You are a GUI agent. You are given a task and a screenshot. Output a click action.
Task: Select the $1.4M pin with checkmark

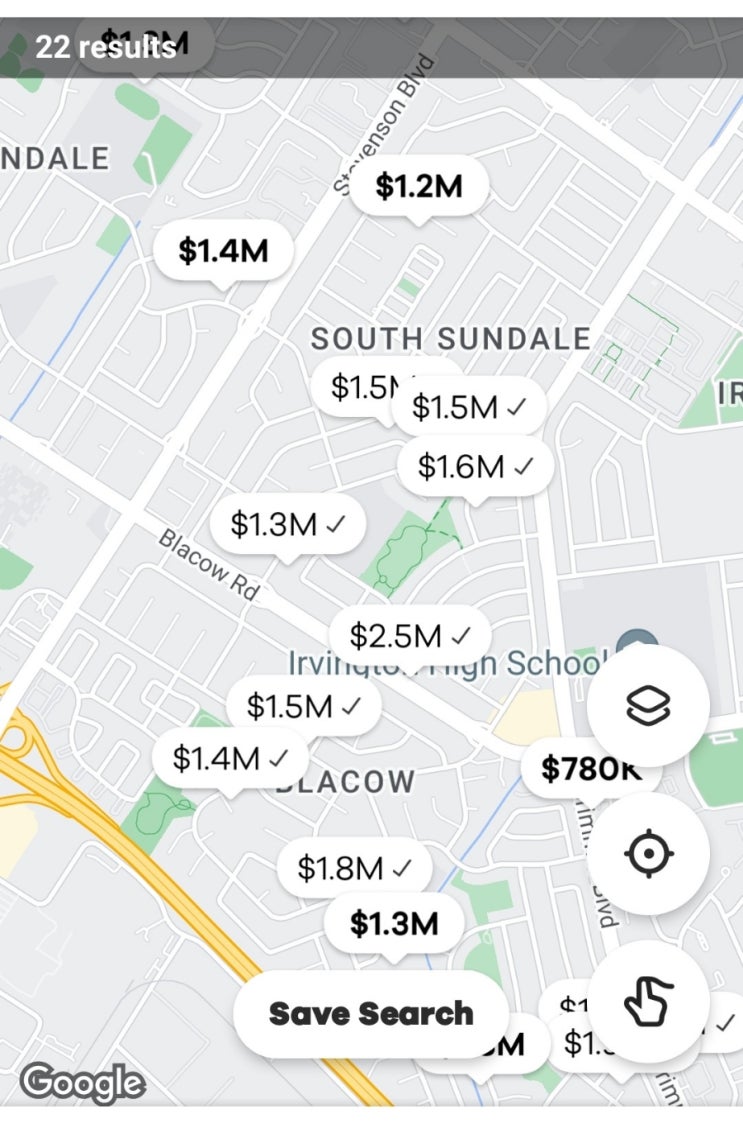(230, 758)
